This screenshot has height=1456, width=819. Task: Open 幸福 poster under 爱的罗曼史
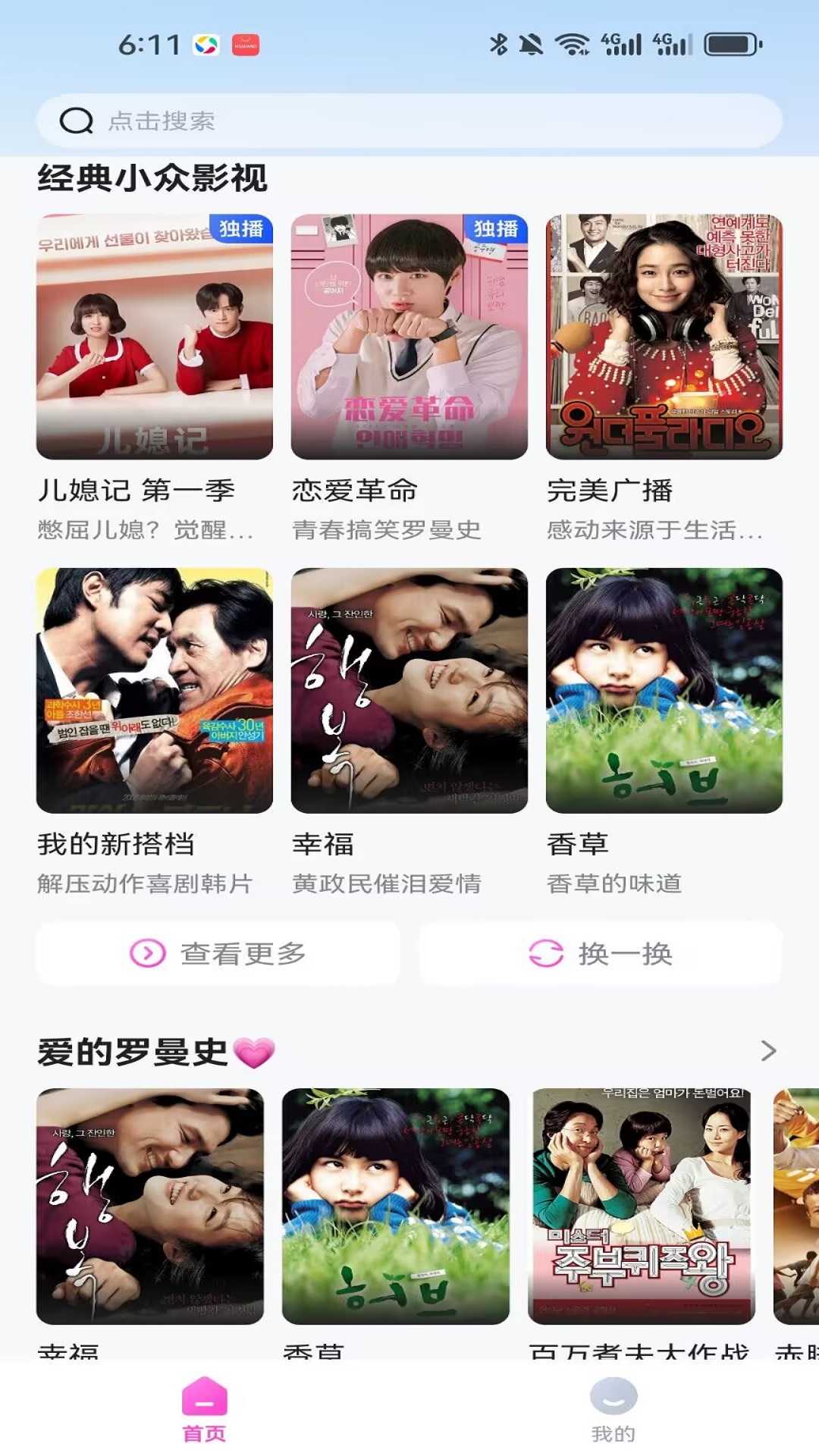[x=150, y=1206]
